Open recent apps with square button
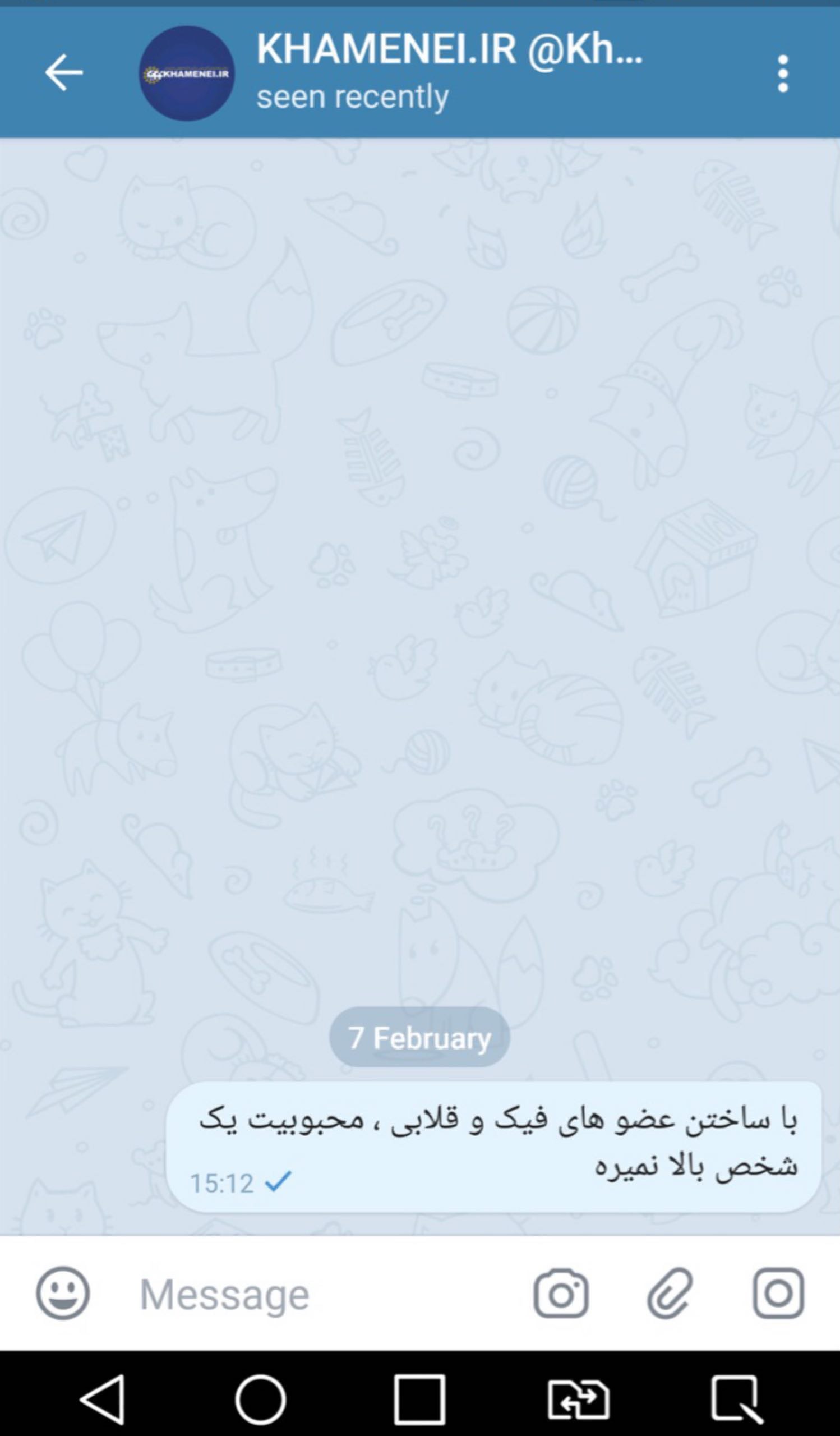The width and height of the screenshot is (840, 1436). pyautogui.click(x=419, y=1399)
